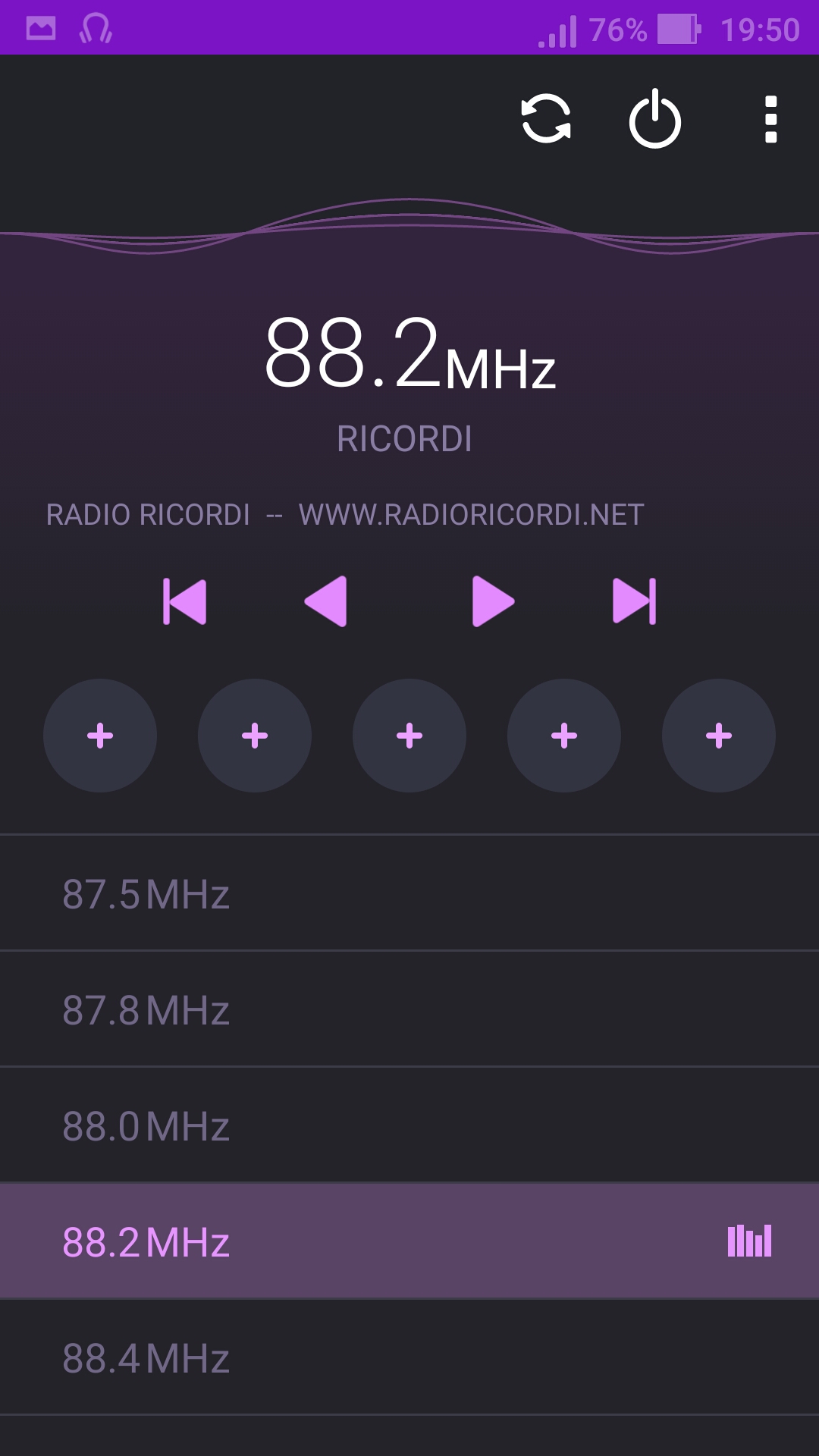This screenshot has width=819, height=1456.
Task: Open the three-dot overflow menu
Action: click(x=771, y=119)
